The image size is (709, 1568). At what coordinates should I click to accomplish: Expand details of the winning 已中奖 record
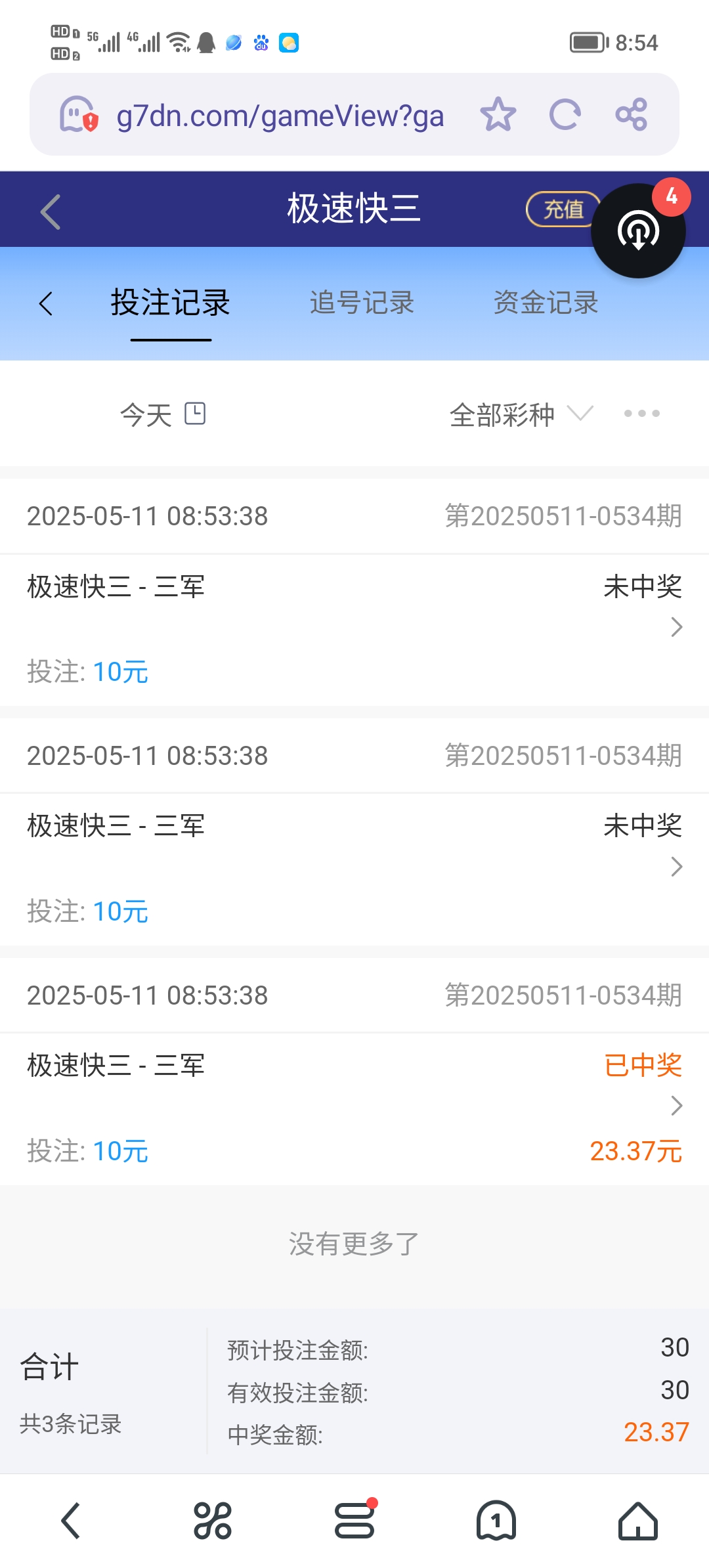[x=675, y=1106]
